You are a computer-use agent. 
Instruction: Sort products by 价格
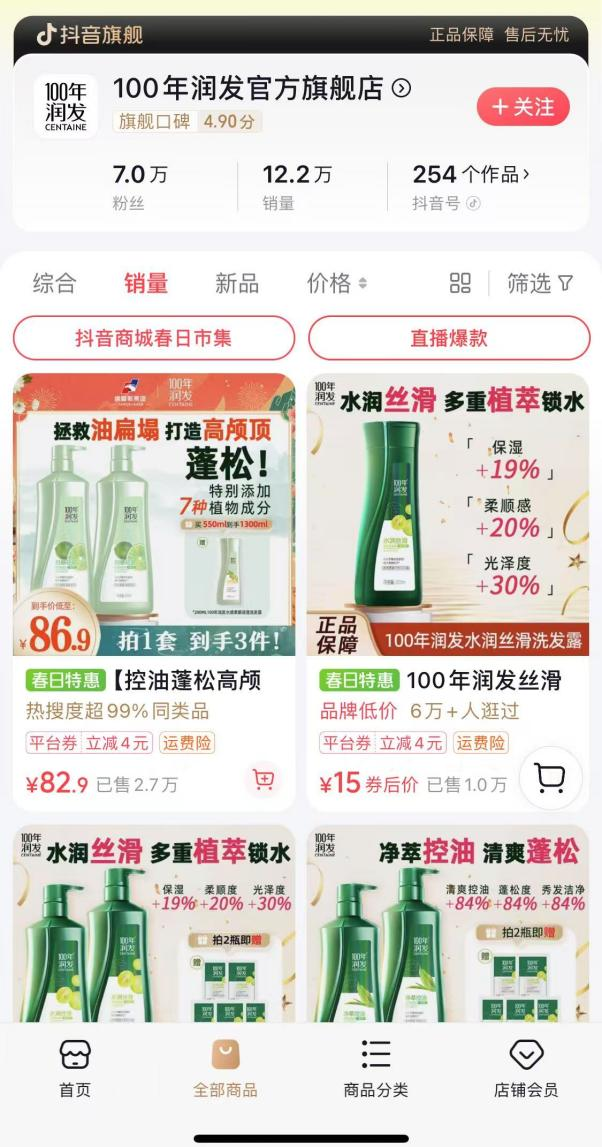pos(337,283)
